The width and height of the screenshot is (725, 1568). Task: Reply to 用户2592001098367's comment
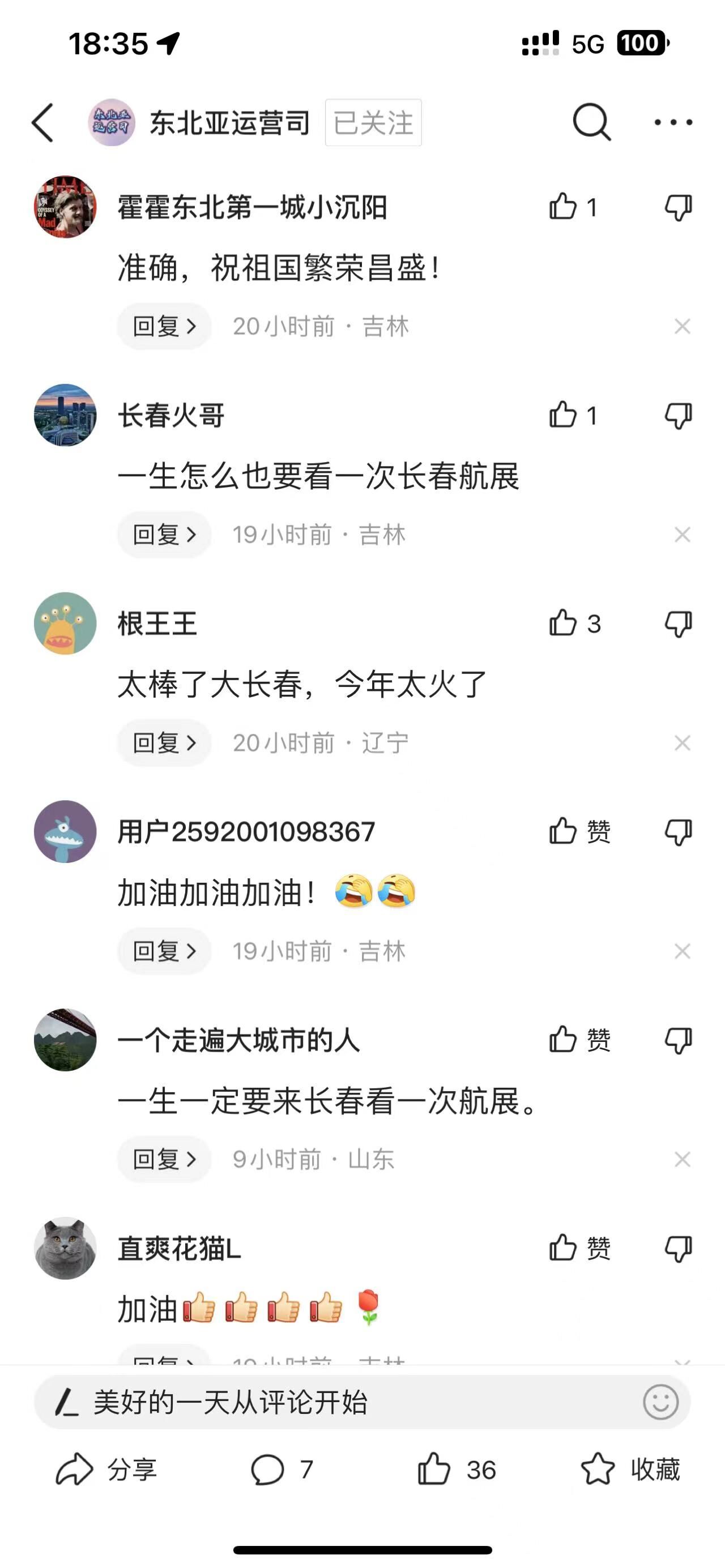tap(164, 951)
